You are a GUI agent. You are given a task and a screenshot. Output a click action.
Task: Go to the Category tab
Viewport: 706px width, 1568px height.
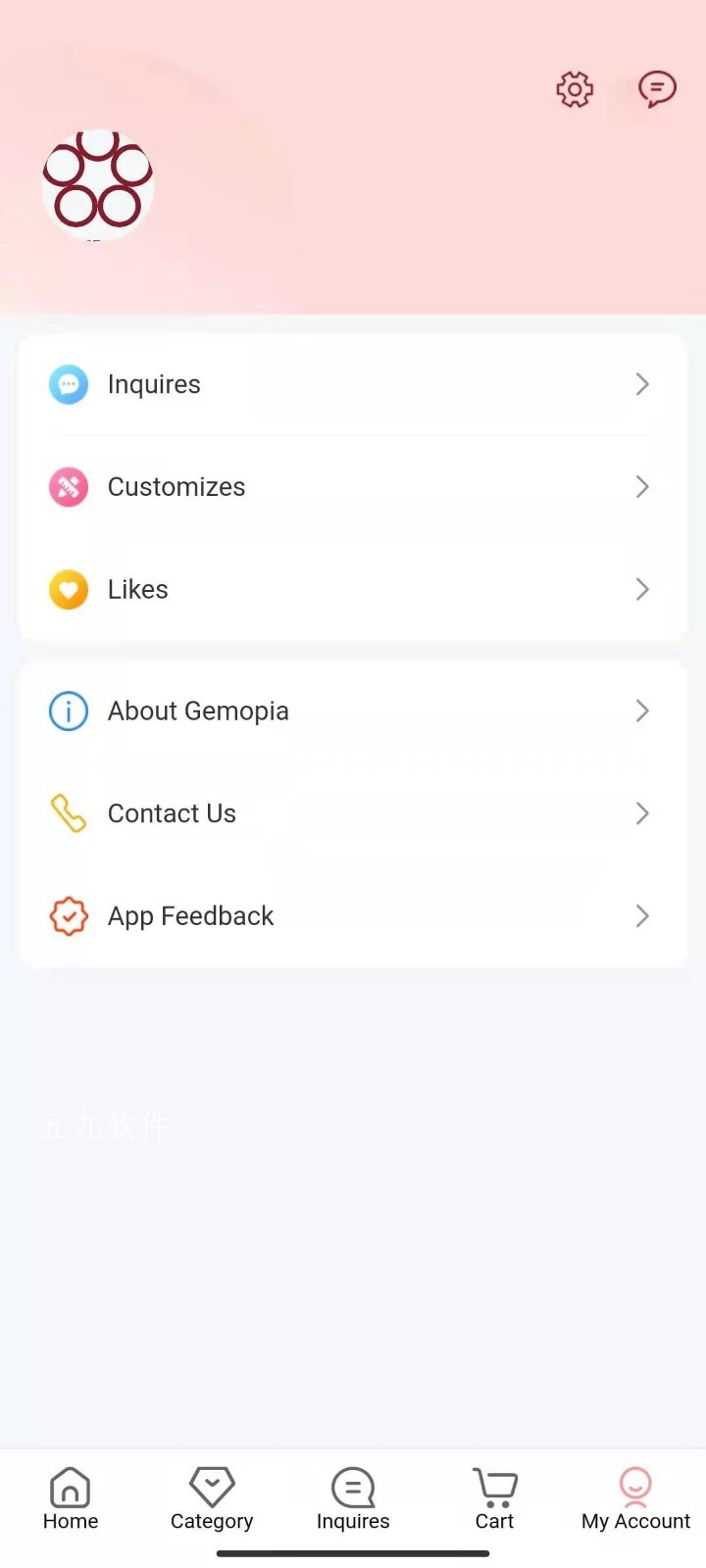[212, 1499]
